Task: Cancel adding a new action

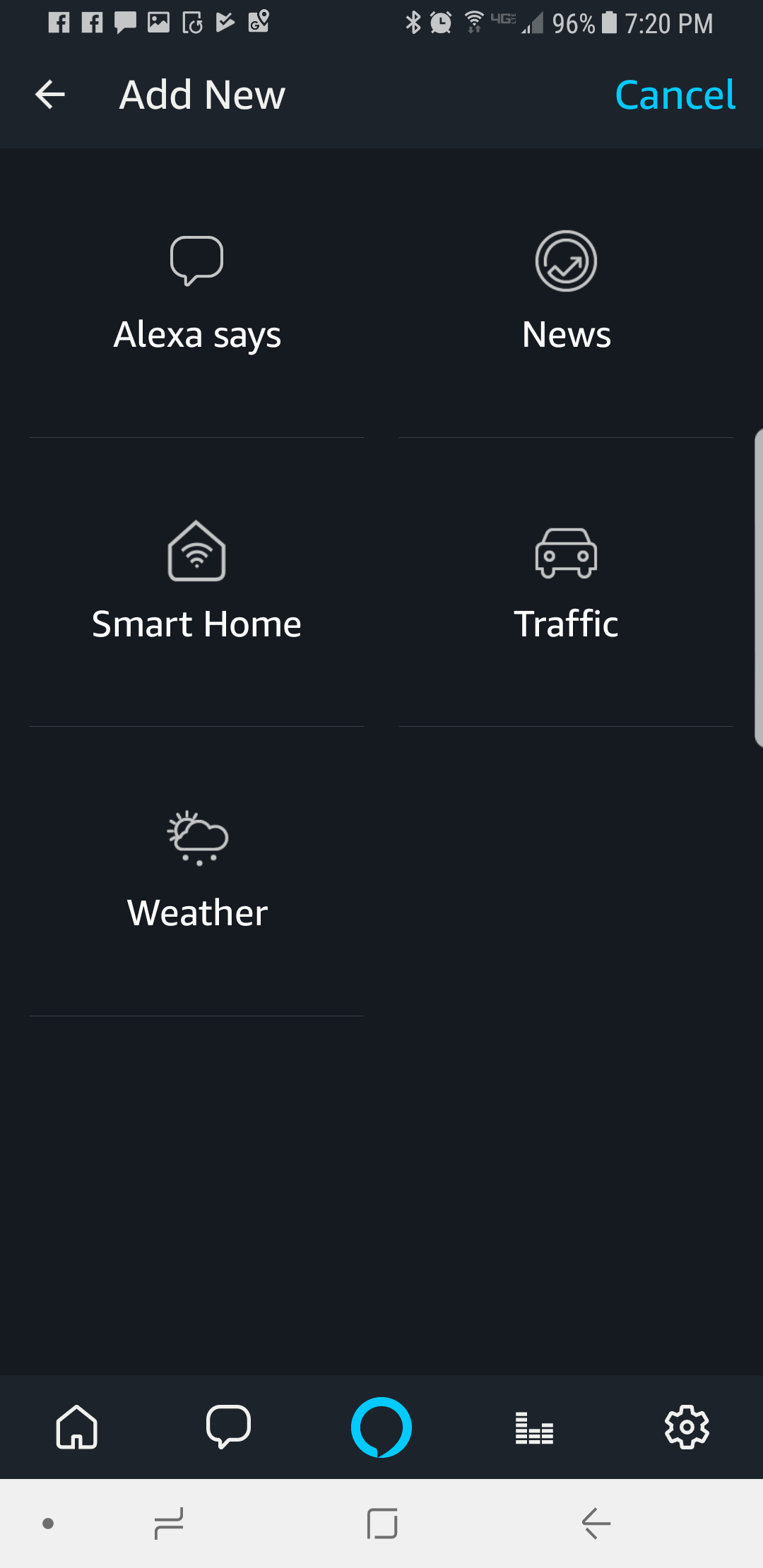Action: coord(675,95)
